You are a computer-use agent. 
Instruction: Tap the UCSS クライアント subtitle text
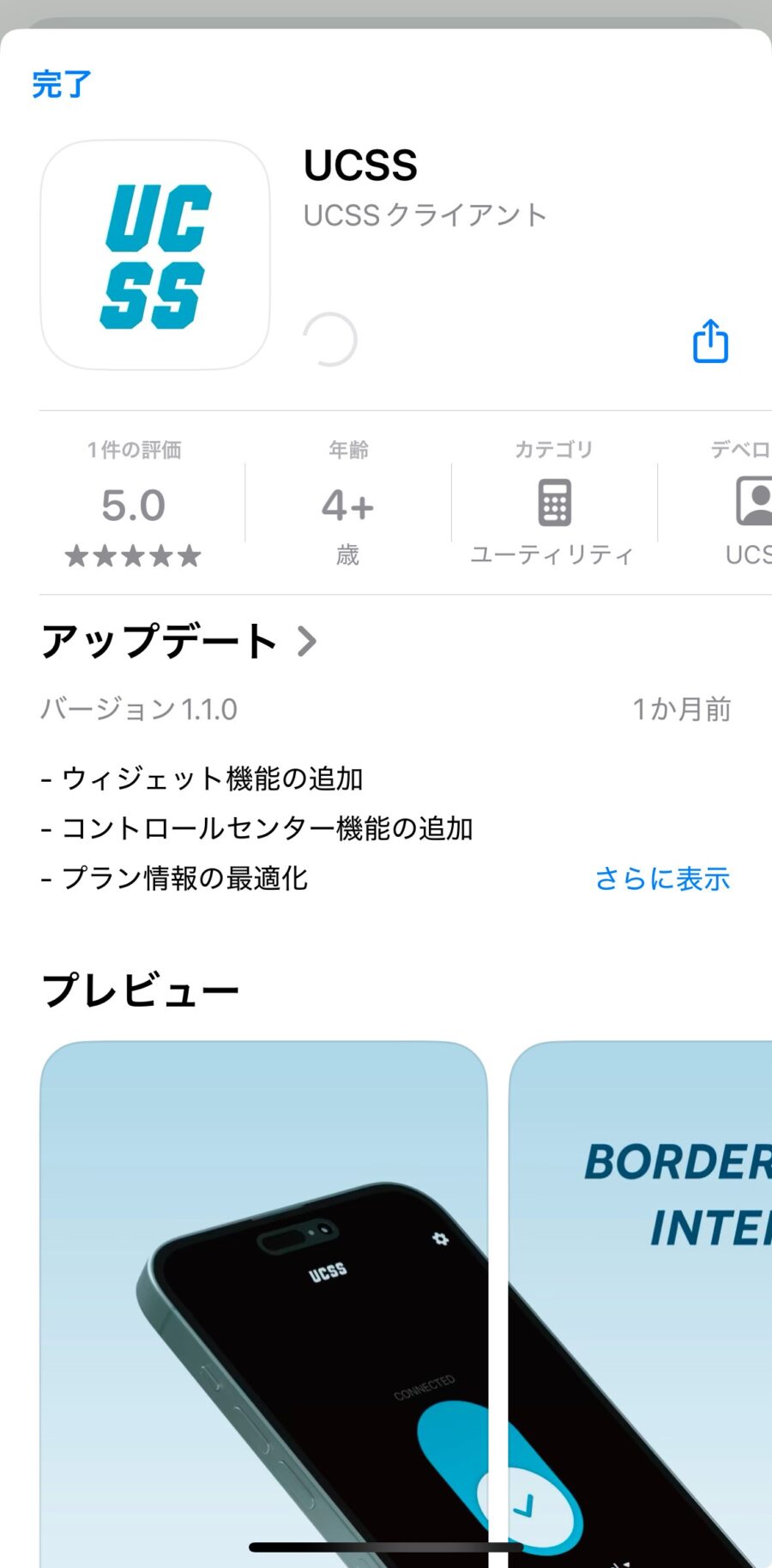tap(425, 215)
